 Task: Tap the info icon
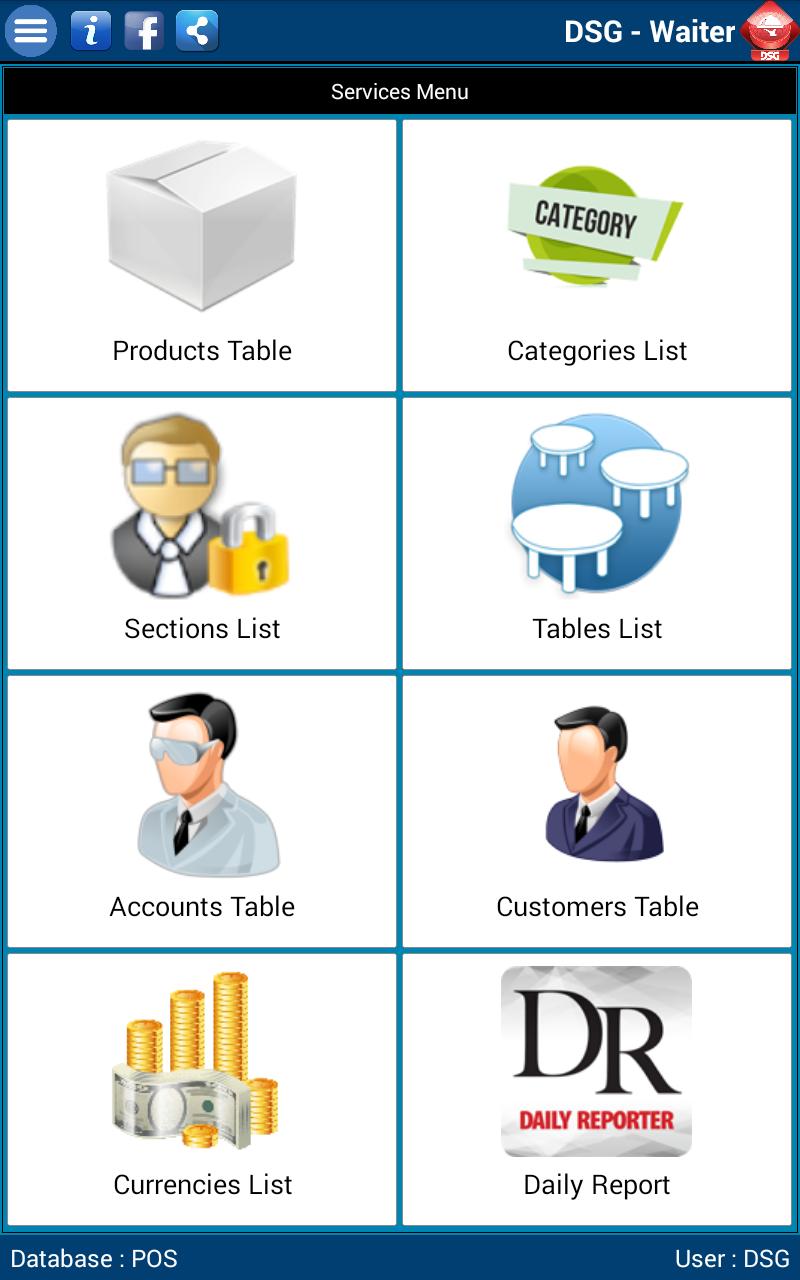click(x=91, y=31)
